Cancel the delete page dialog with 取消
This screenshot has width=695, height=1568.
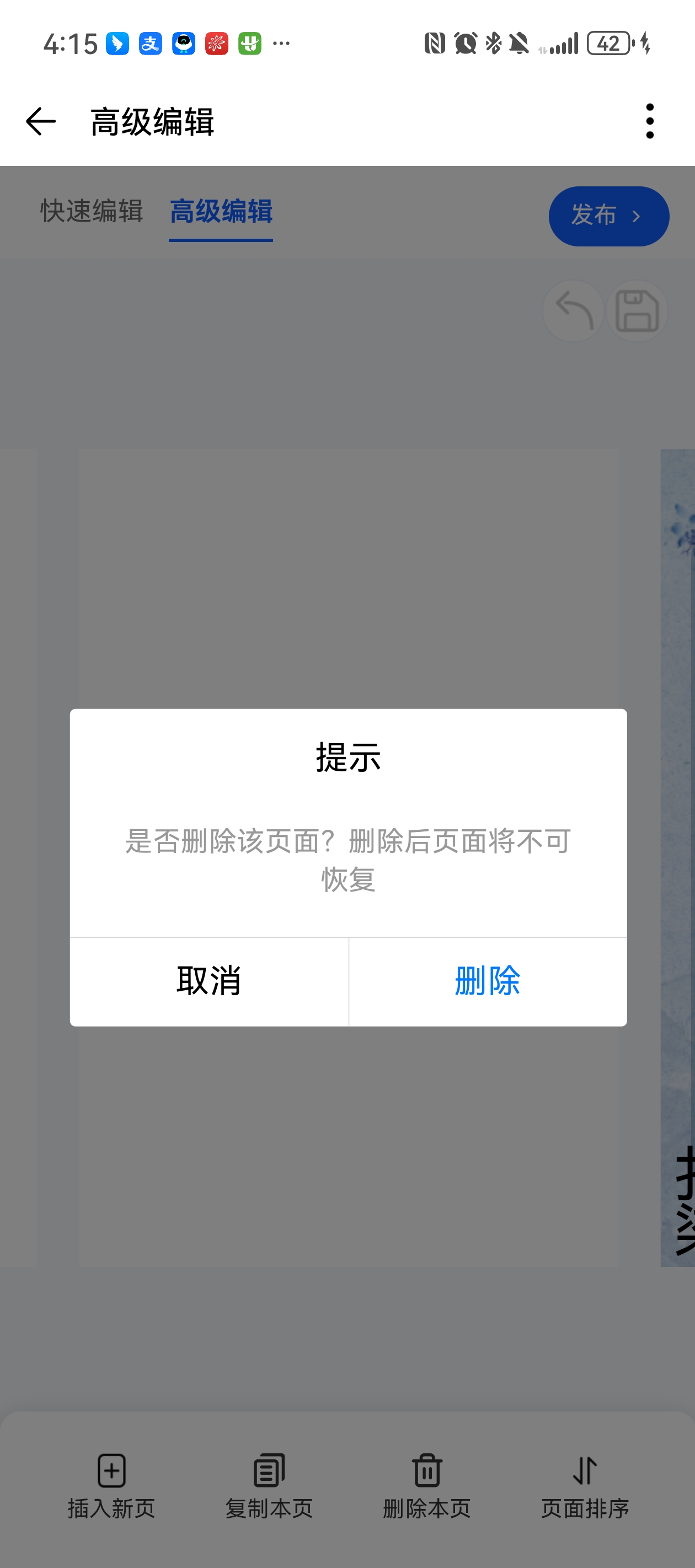[x=209, y=981]
